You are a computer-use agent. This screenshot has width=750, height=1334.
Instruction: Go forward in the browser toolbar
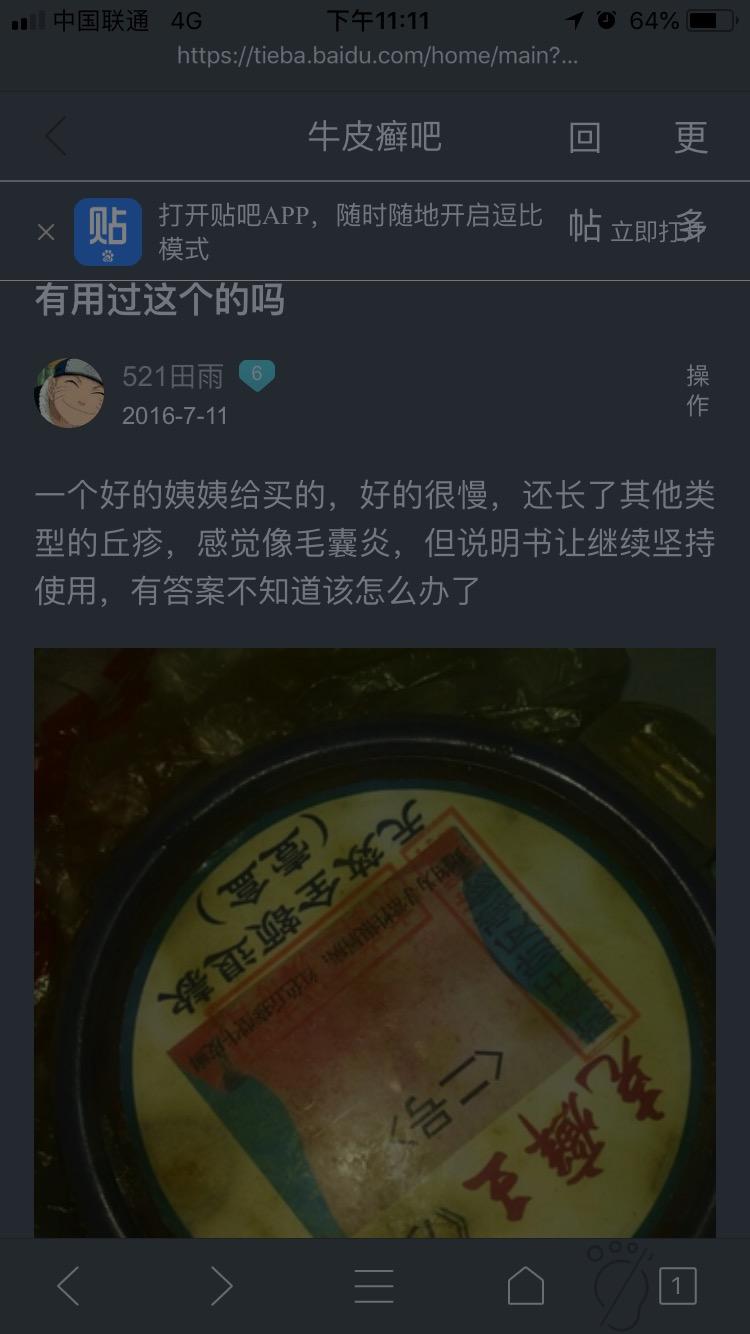[x=221, y=1286]
